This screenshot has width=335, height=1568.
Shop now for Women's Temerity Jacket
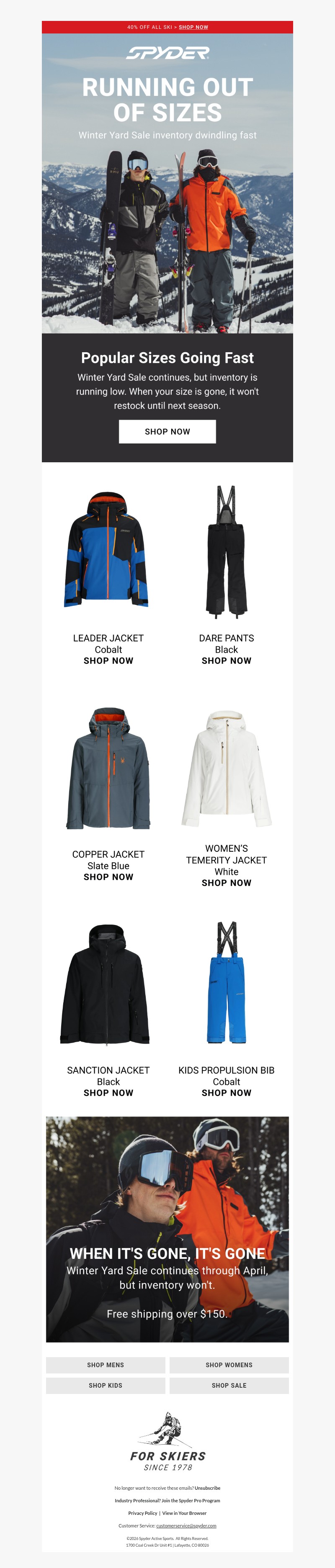(x=226, y=883)
